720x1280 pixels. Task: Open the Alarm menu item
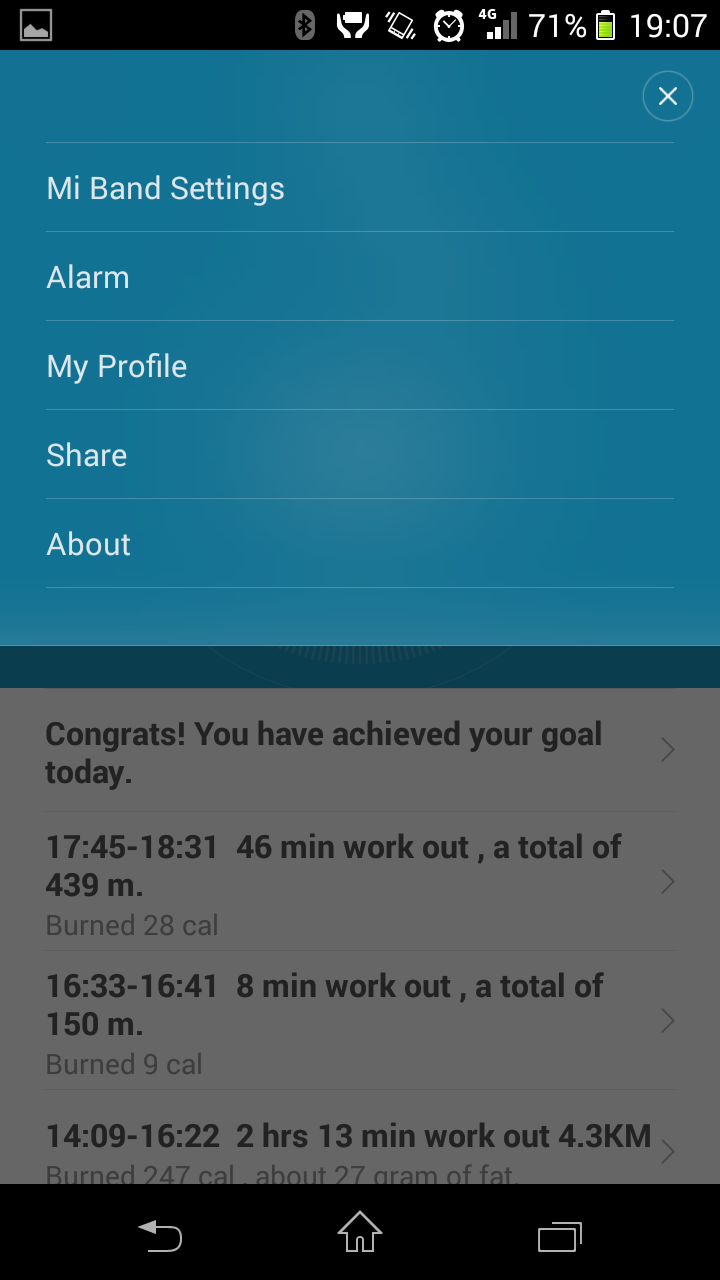pos(360,277)
